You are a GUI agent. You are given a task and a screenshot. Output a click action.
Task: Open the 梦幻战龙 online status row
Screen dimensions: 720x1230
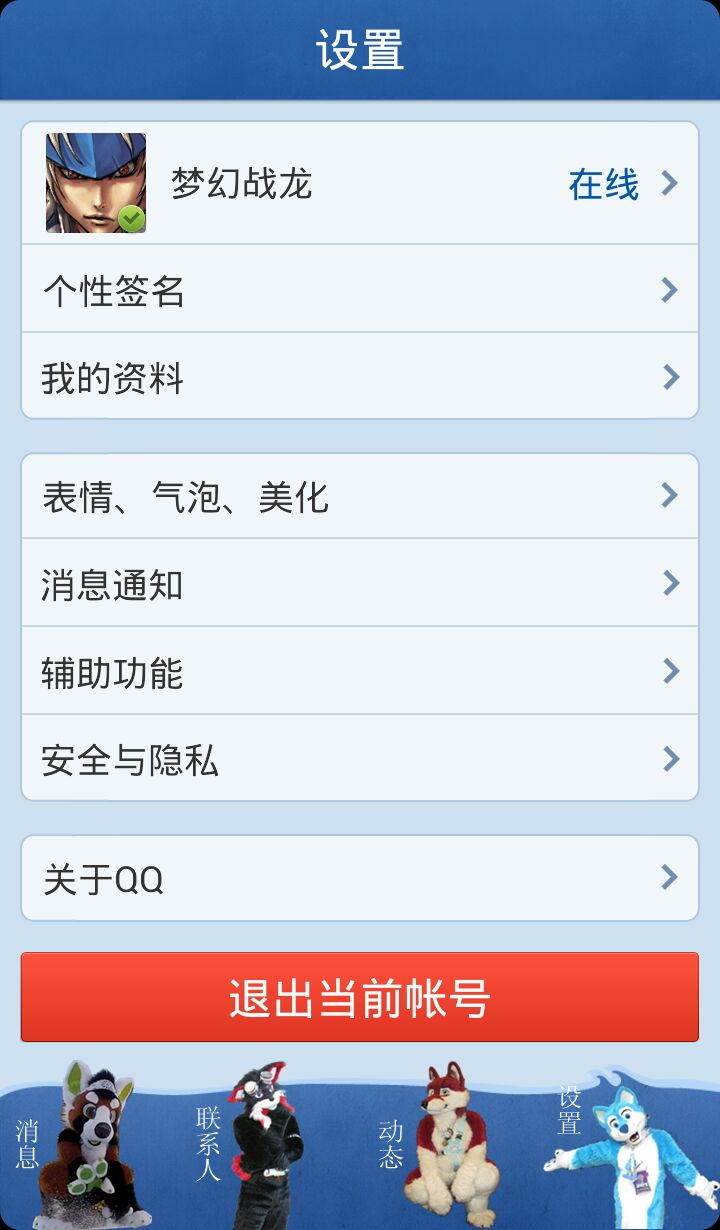[x=360, y=183]
